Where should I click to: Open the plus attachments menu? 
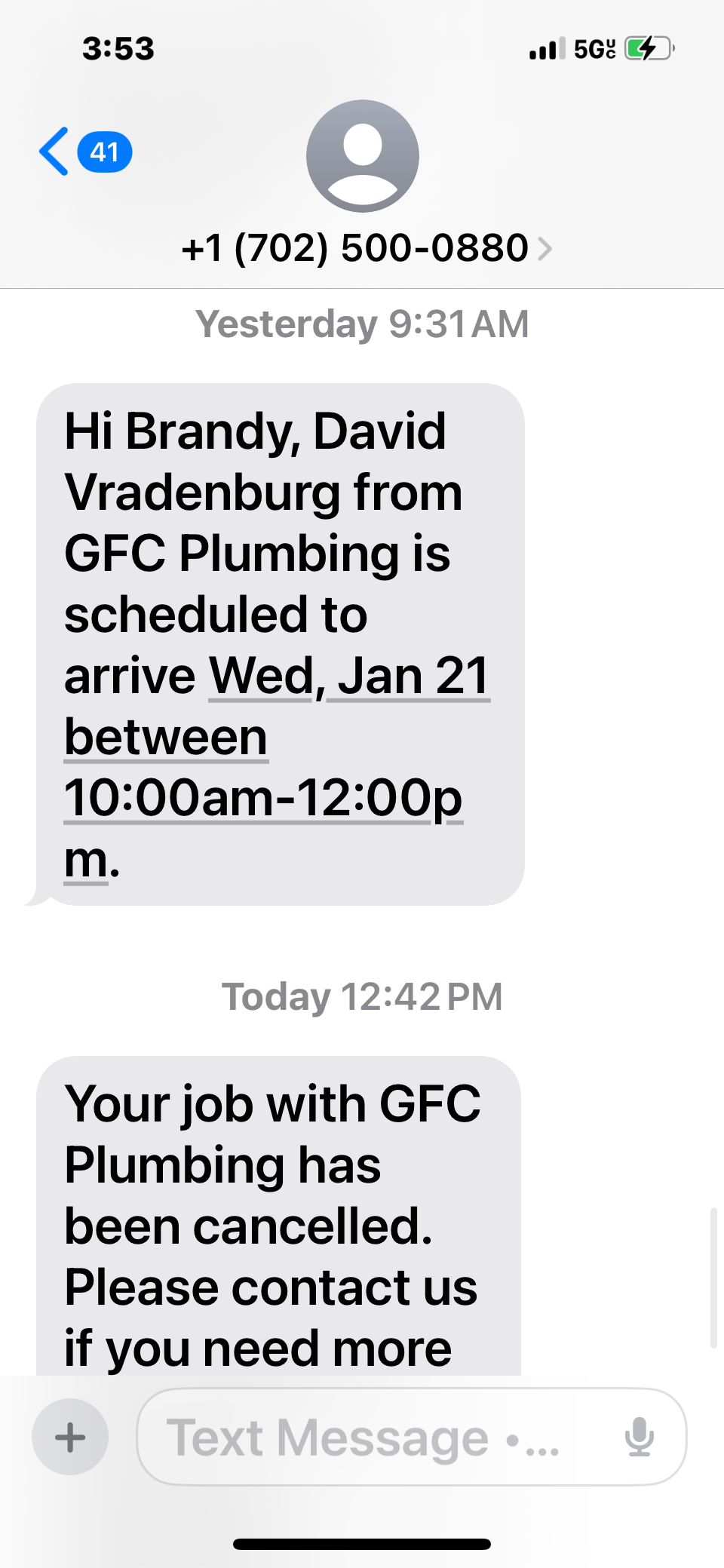70,1437
